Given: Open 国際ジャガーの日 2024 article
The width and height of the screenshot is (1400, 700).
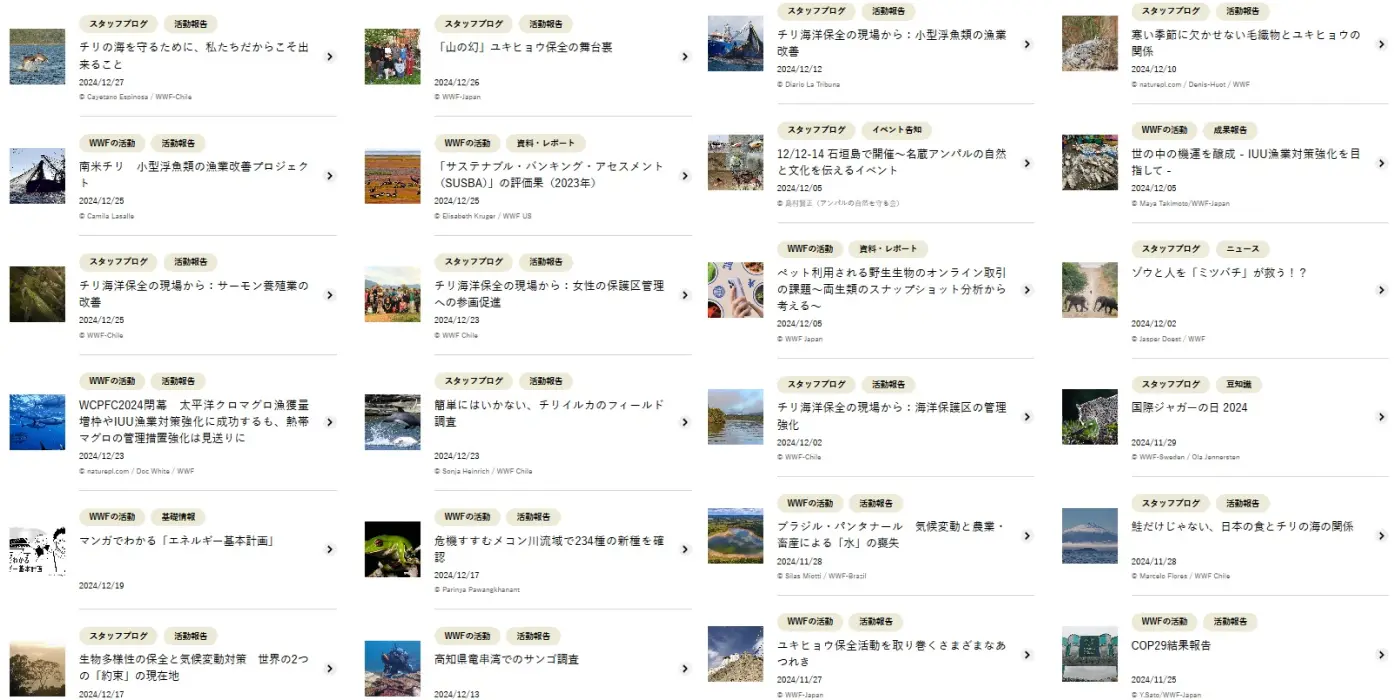Looking at the screenshot, I should (1189, 408).
